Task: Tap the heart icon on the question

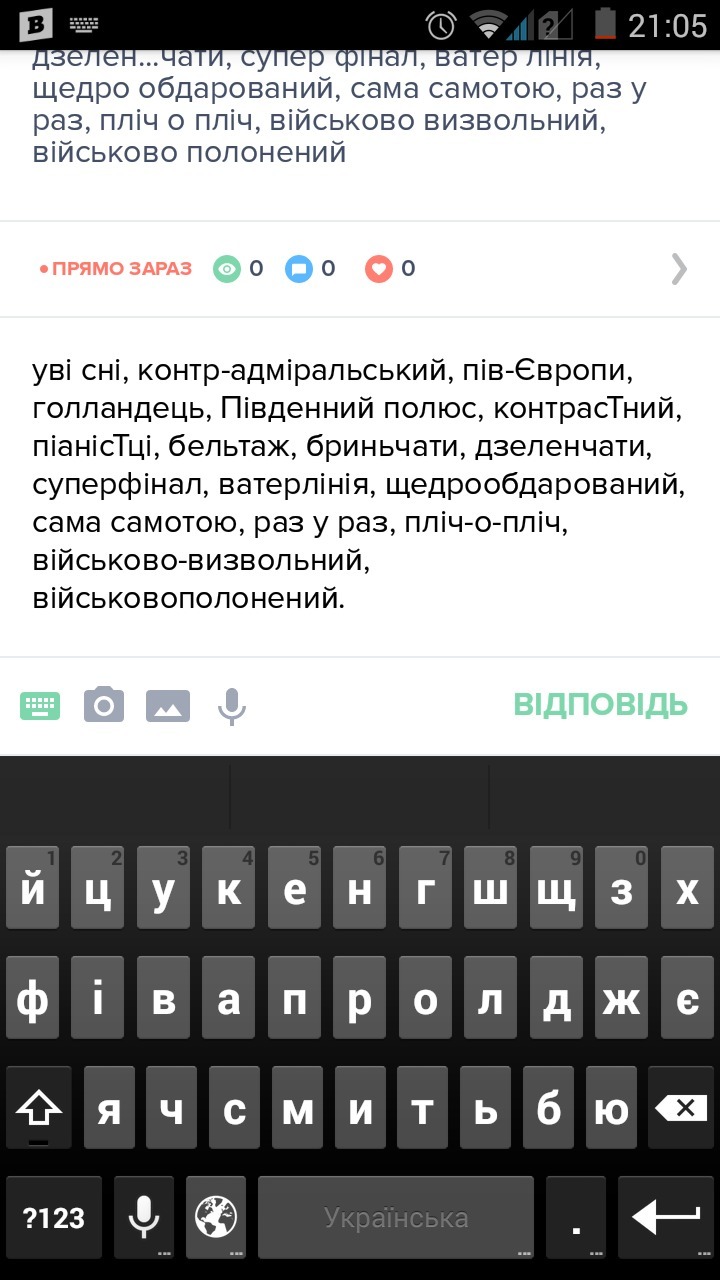Action: [379, 269]
